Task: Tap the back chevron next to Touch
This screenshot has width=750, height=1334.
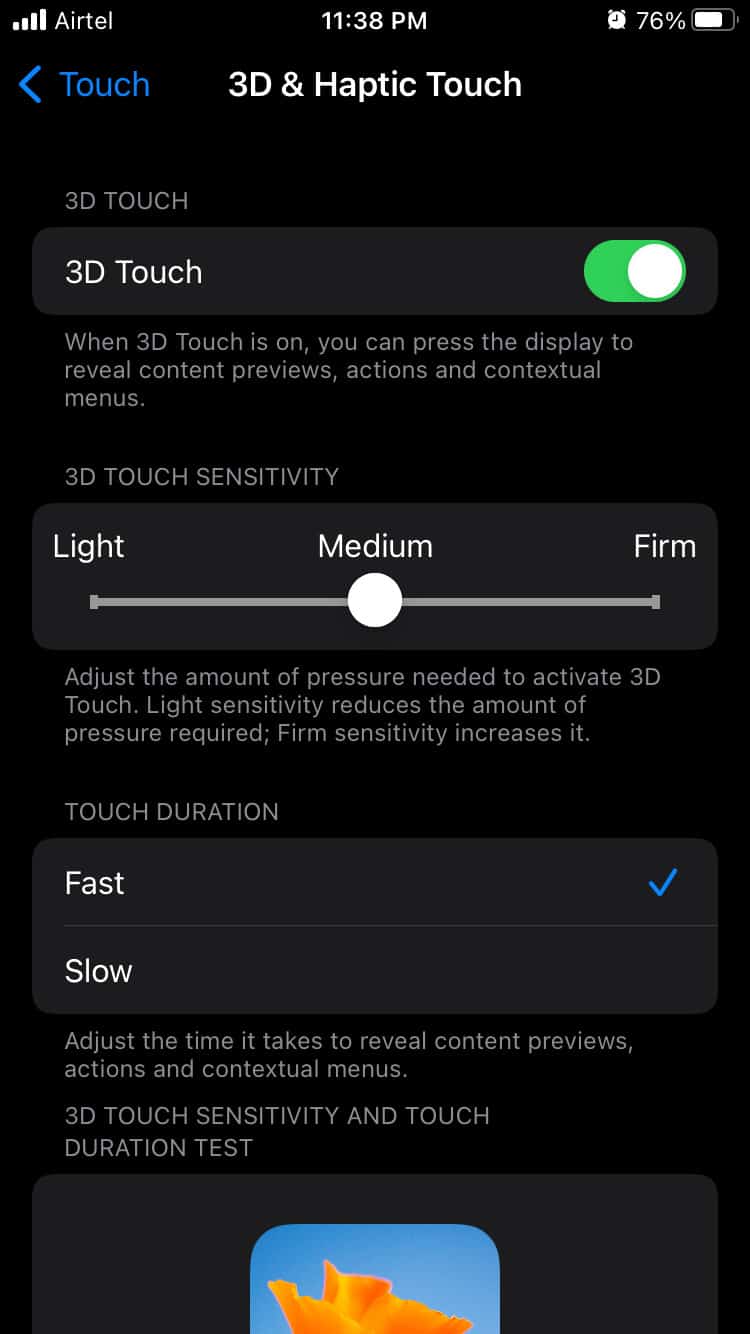Action: click(30, 86)
